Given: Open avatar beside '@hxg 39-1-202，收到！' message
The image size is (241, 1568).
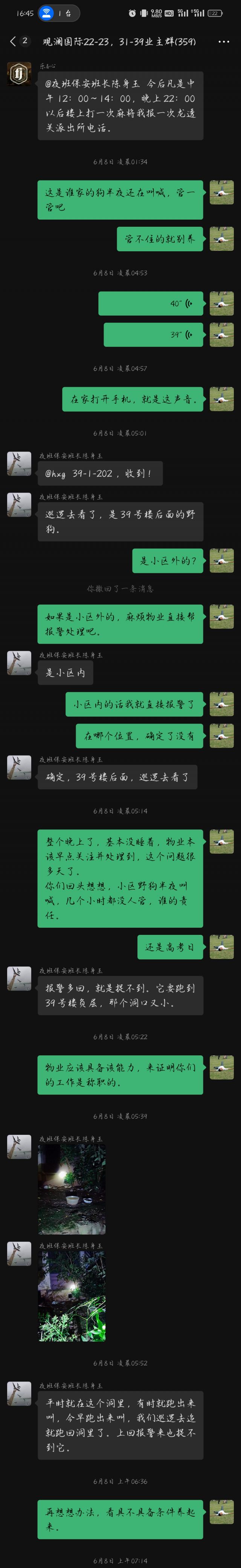Looking at the screenshot, I should (19, 464).
